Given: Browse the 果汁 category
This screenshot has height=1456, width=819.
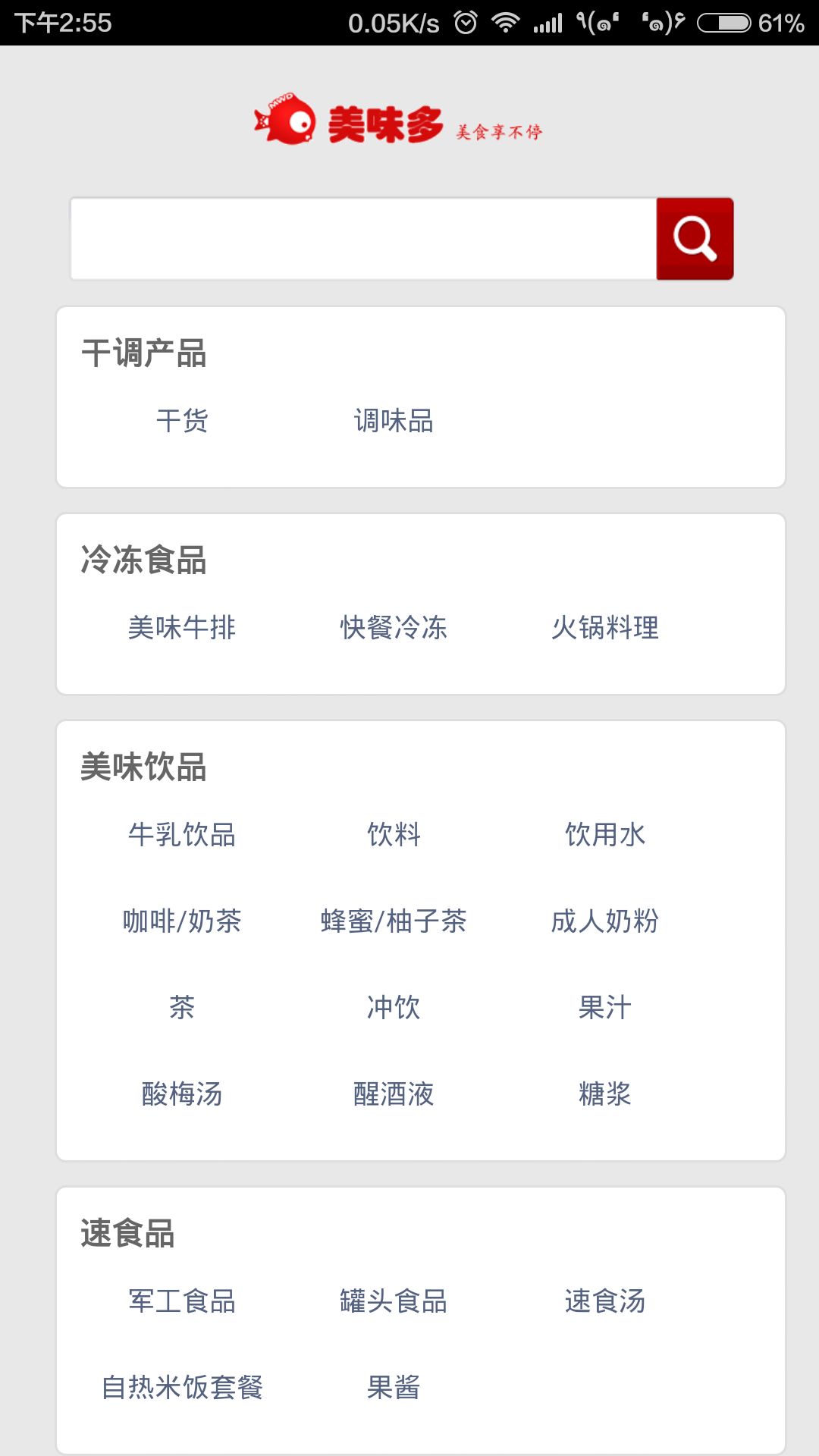Looking at the screenshot, I should click(x=605, y=1008).
